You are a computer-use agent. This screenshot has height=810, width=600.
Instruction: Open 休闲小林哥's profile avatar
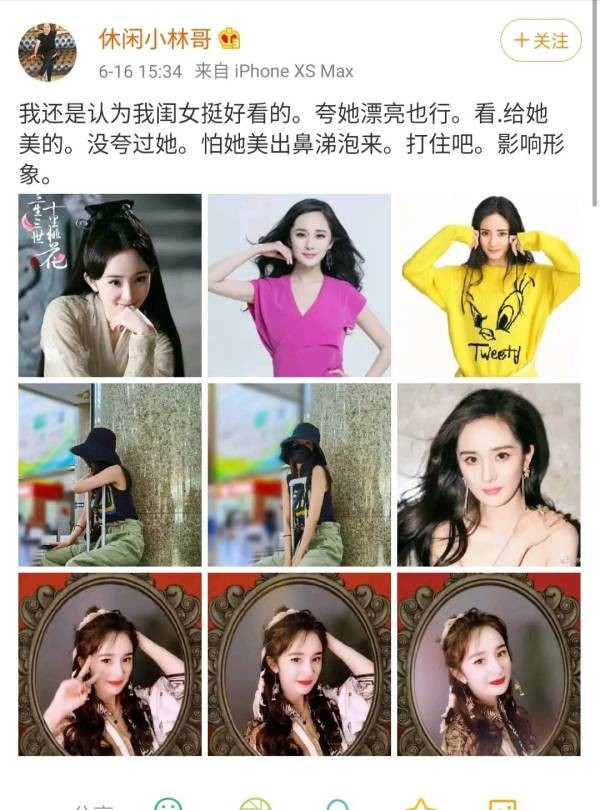[47, 52]
